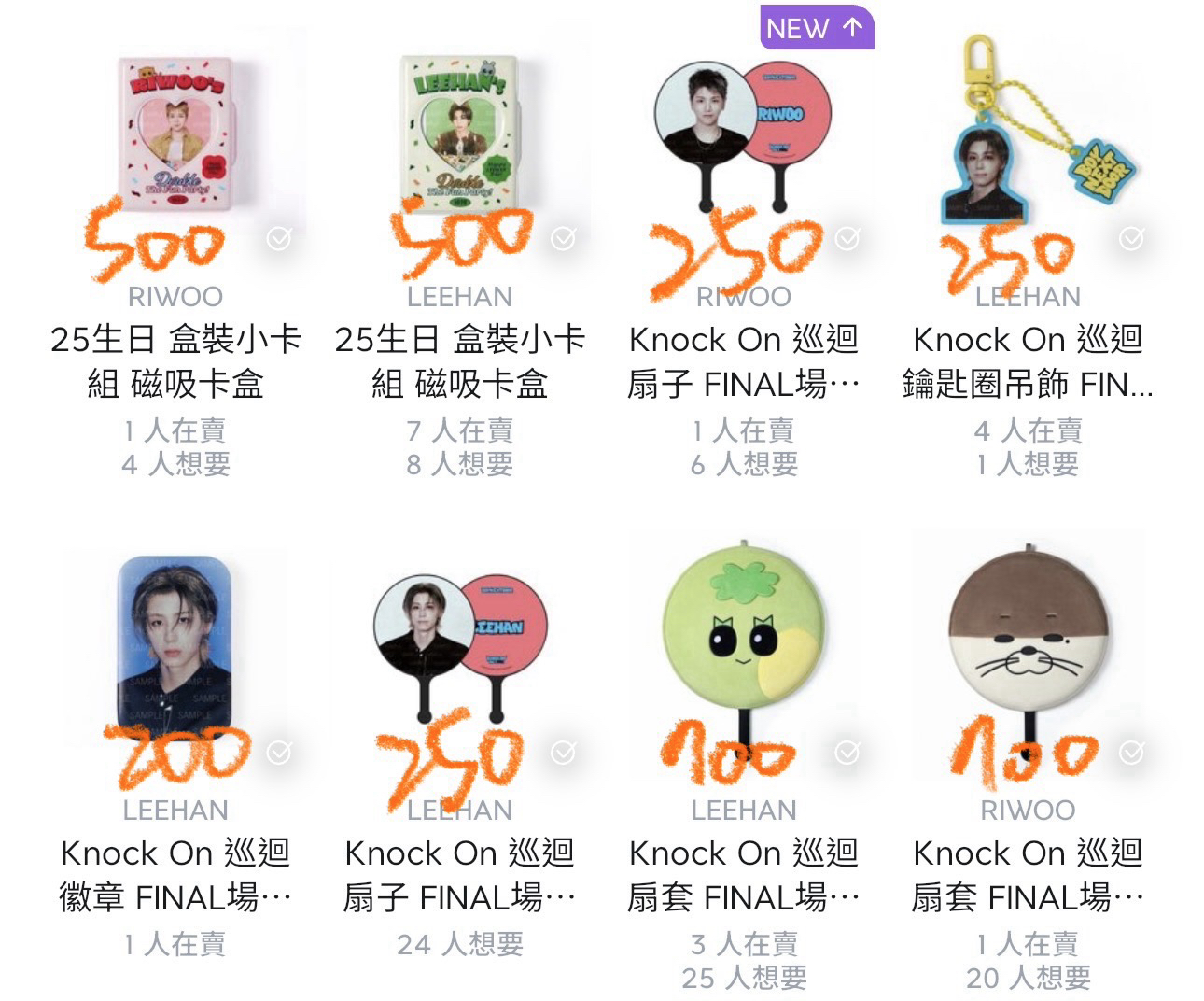This screenshot has width=1204, height=1001.
Task: Check the RIWOO 扇套 item
Action: (1131, 753)
